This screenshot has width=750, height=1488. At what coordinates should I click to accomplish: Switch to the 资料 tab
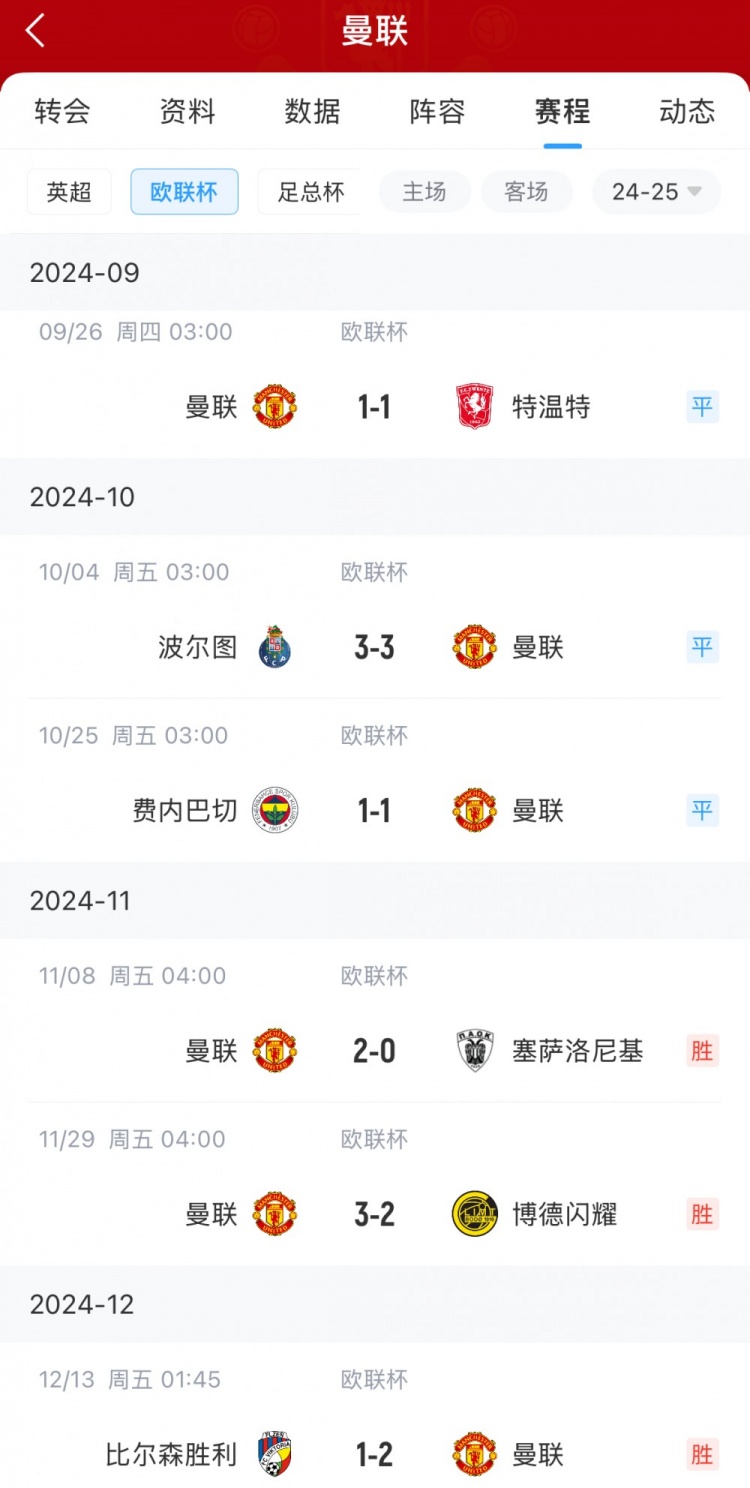pos(187,111)
